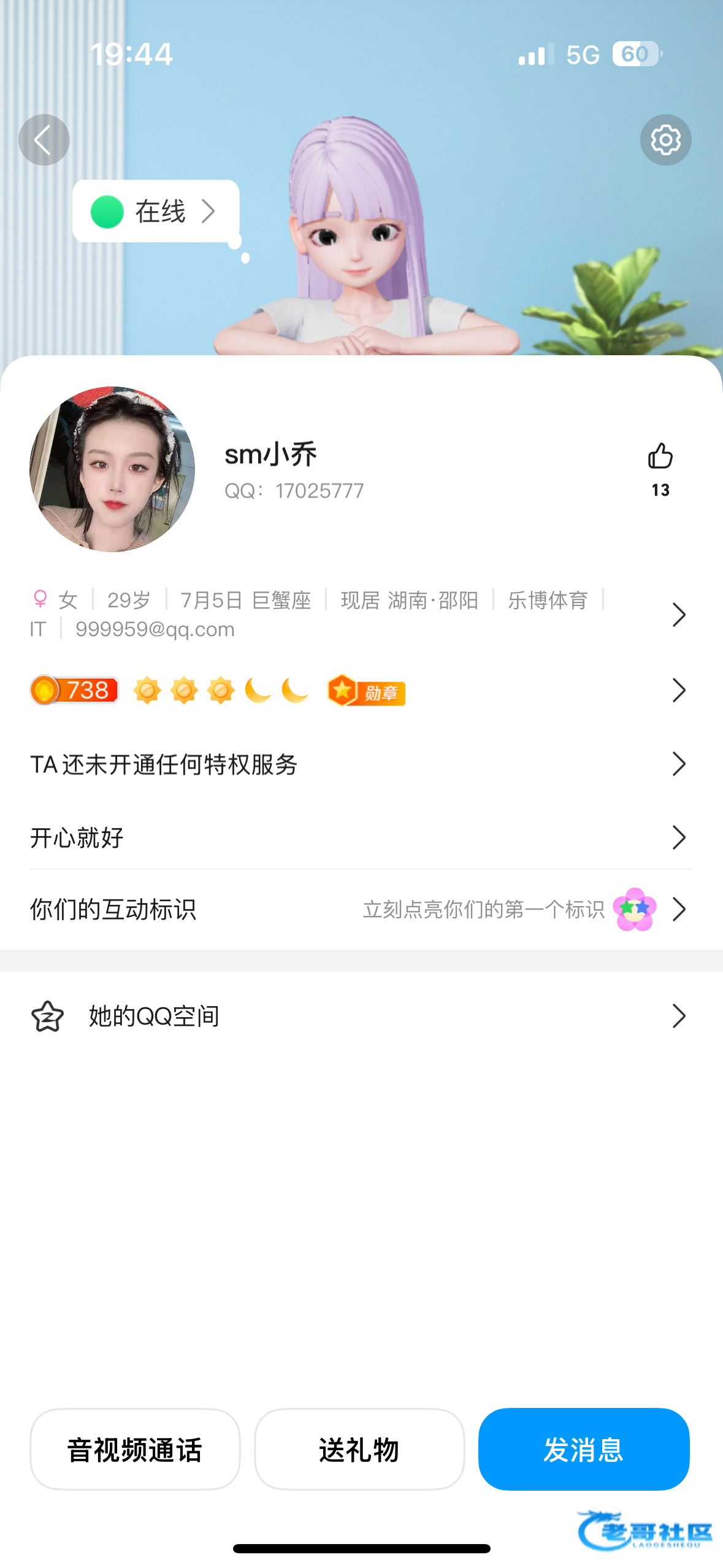This screenshot has height=1568, width=723.
Task: View the profile avatar photo
Action: [x=112, y=469]
